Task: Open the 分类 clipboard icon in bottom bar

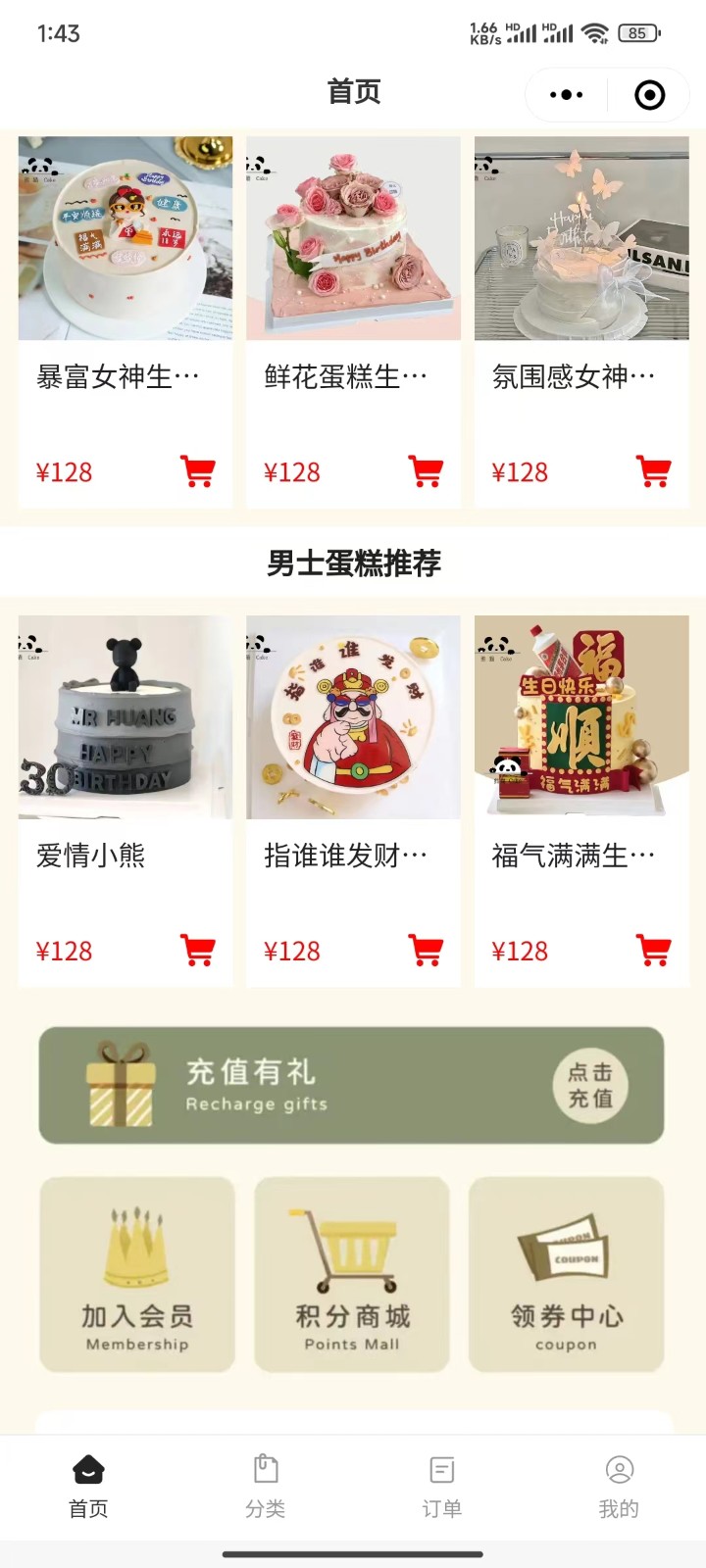Action: coord(265,1469)
